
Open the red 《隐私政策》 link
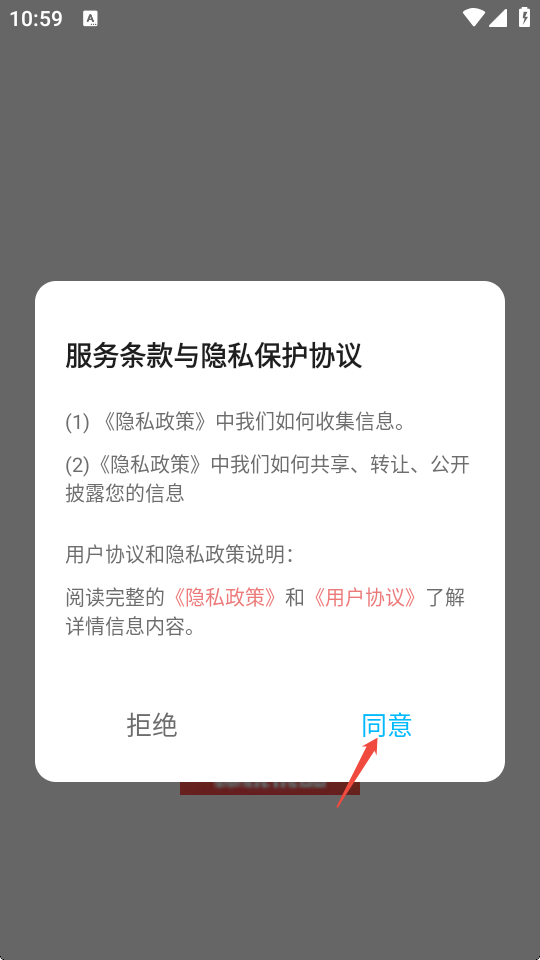coord(226,598)
